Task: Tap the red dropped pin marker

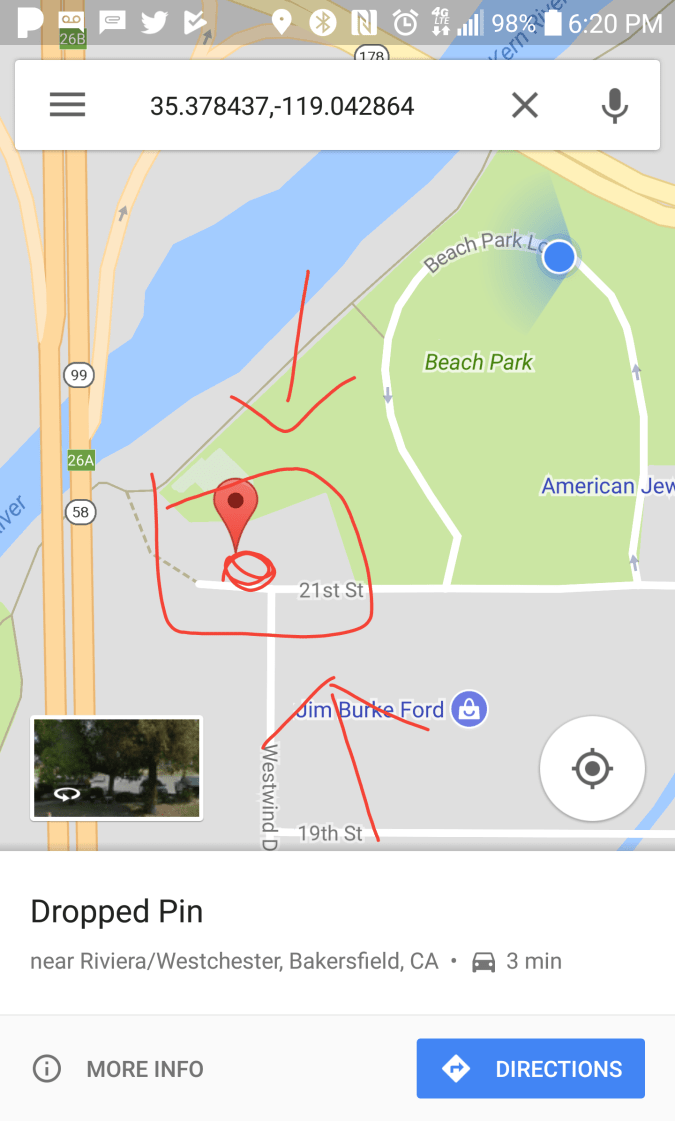Action: click(x=236, y=508)
